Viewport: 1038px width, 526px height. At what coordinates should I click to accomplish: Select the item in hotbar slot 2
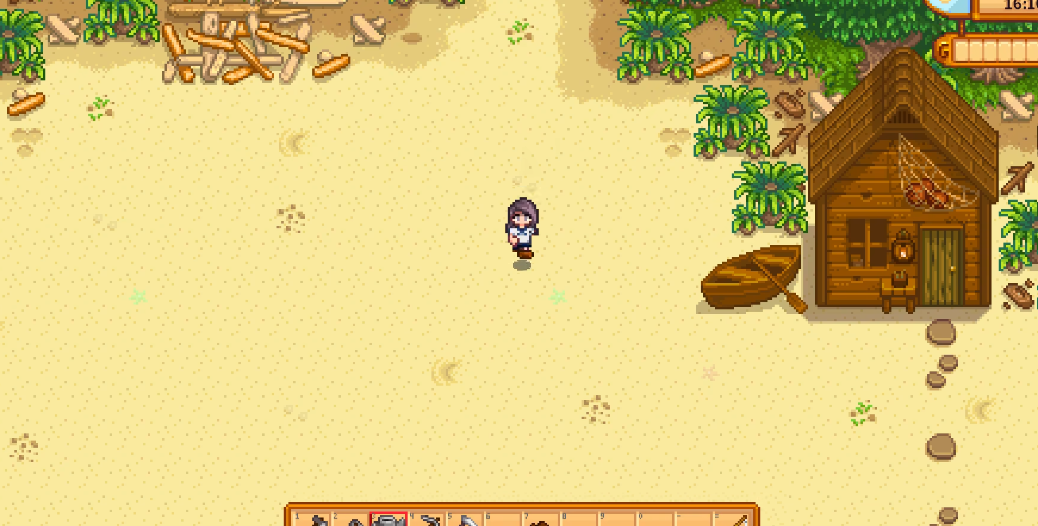(x=351, y=520)
